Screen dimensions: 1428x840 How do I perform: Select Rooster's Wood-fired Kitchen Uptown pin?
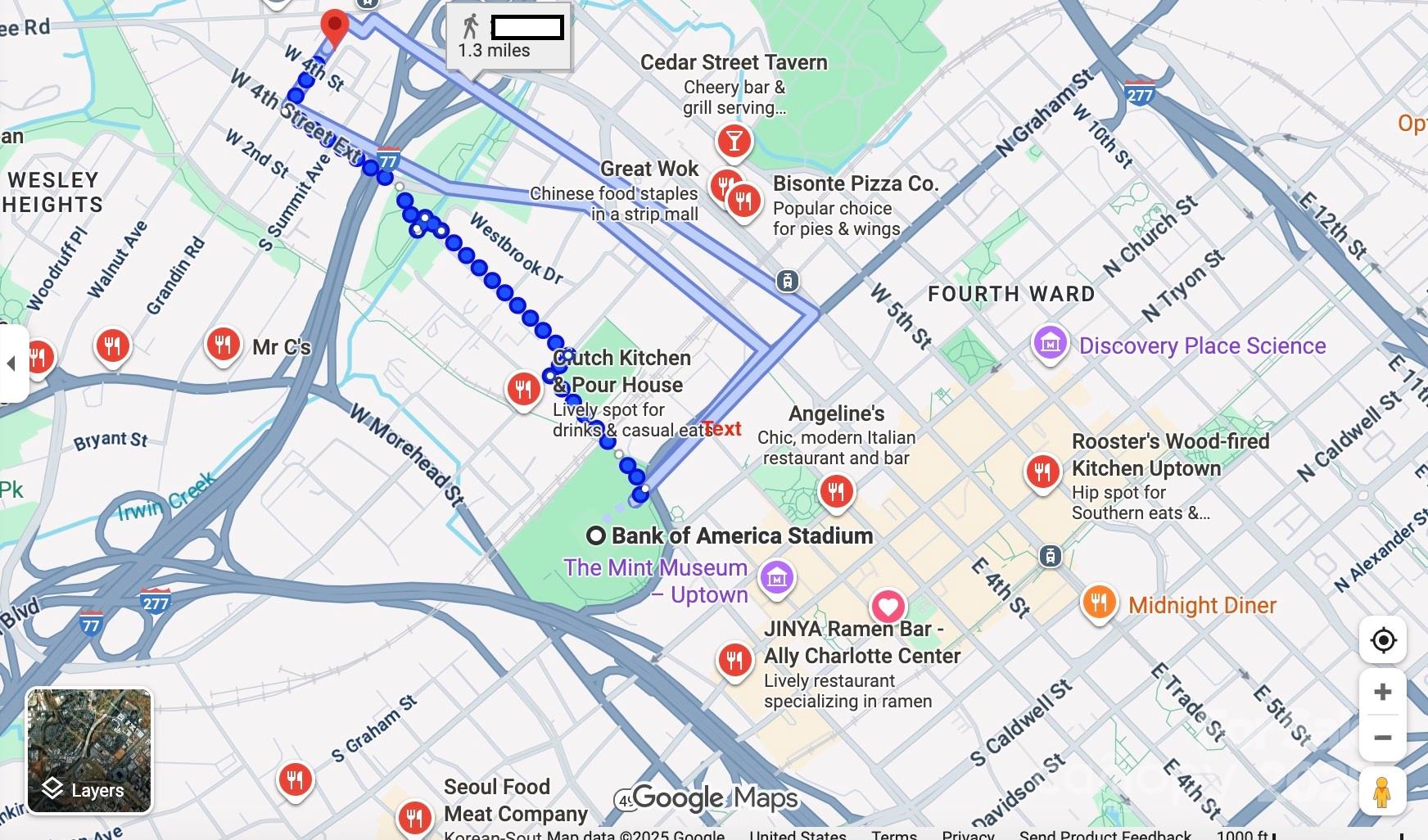[1042, 472]
